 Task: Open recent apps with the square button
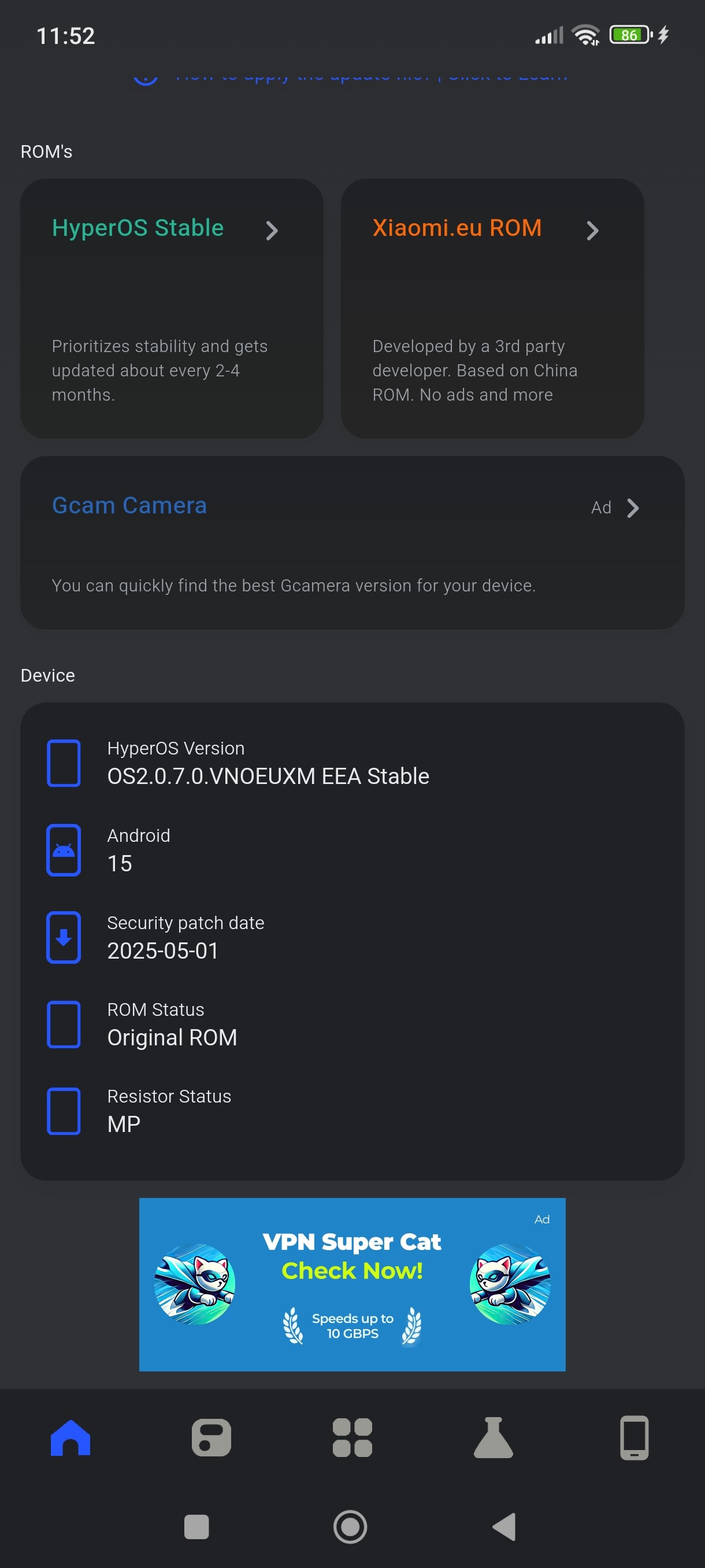click(196, 1526)
